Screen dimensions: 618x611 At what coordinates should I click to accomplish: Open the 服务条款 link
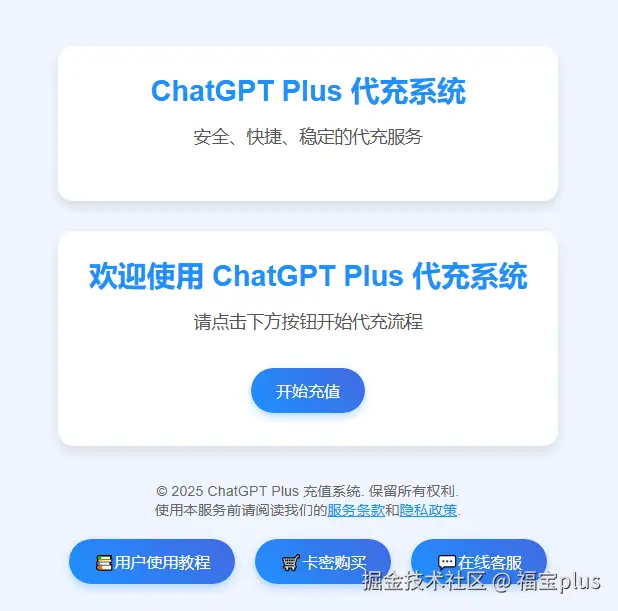click(x=356, y=510)
